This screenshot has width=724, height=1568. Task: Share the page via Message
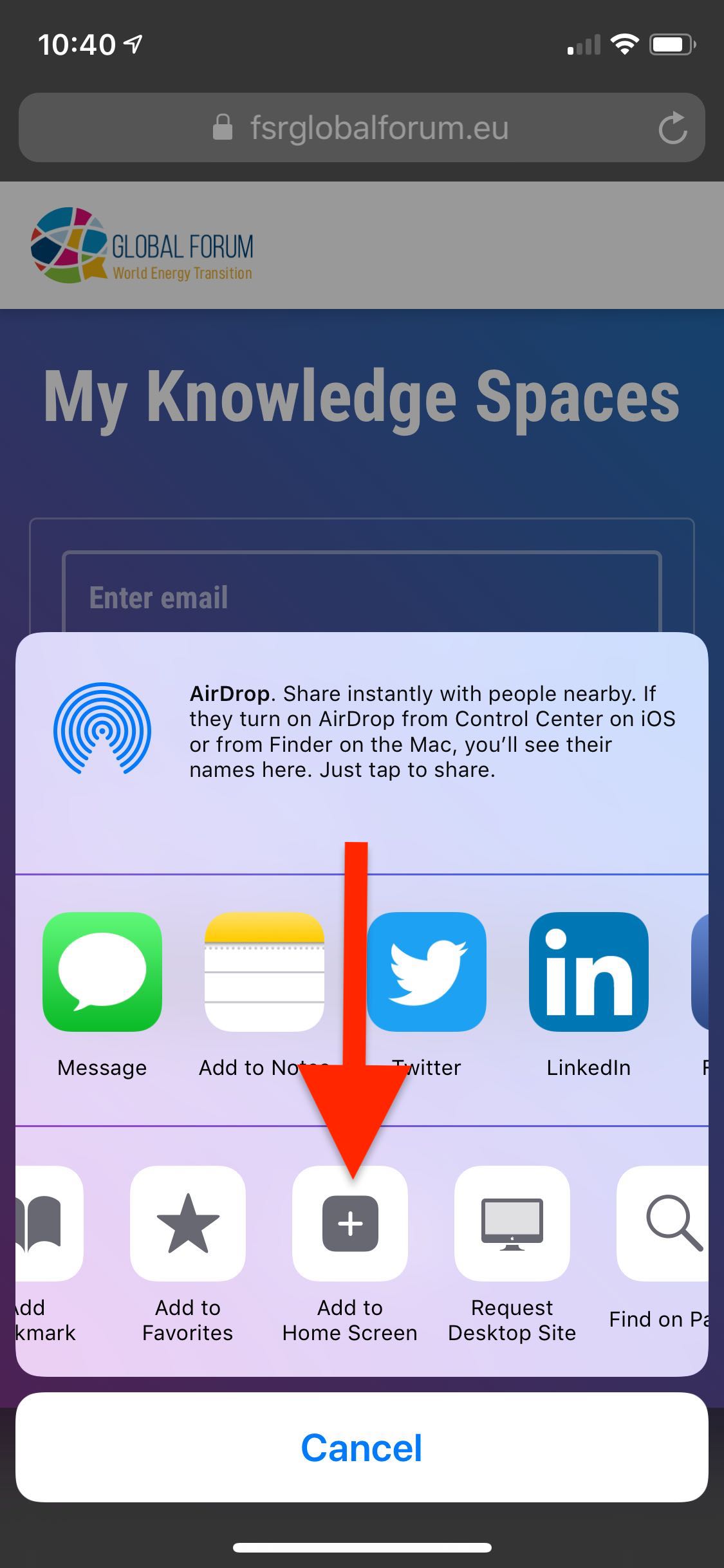click(102, 972)
